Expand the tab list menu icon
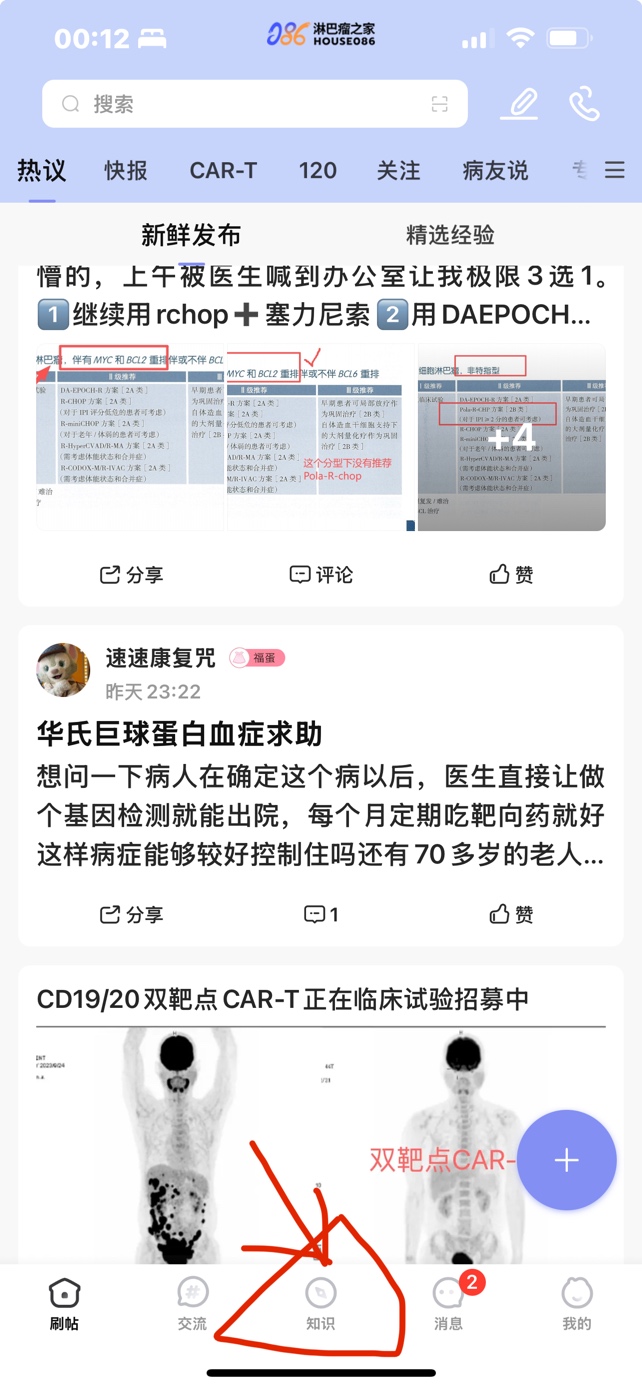 615,171
